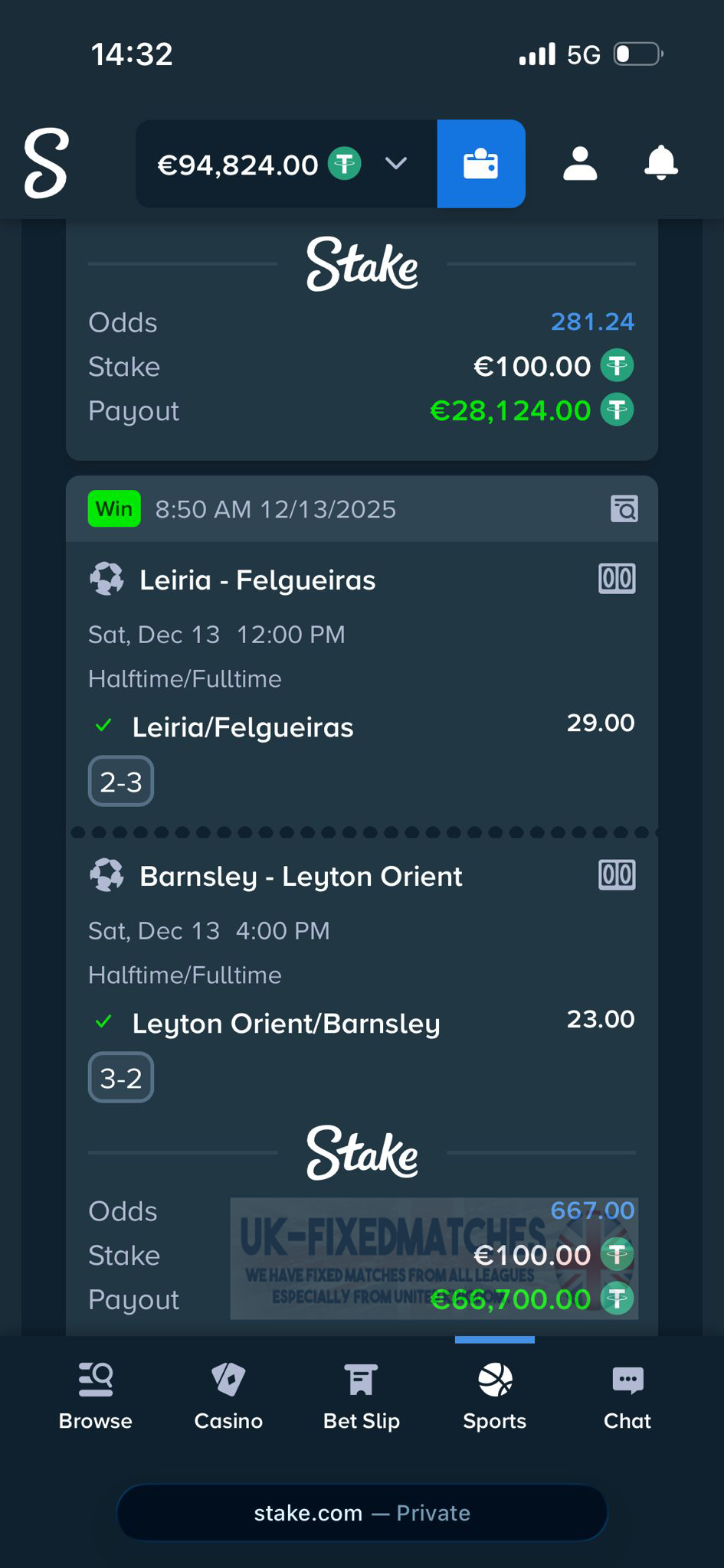Image resolution: width=724 pixels, height=1568 pixels.
Task: Click the Win status badge
Action: 113,508
